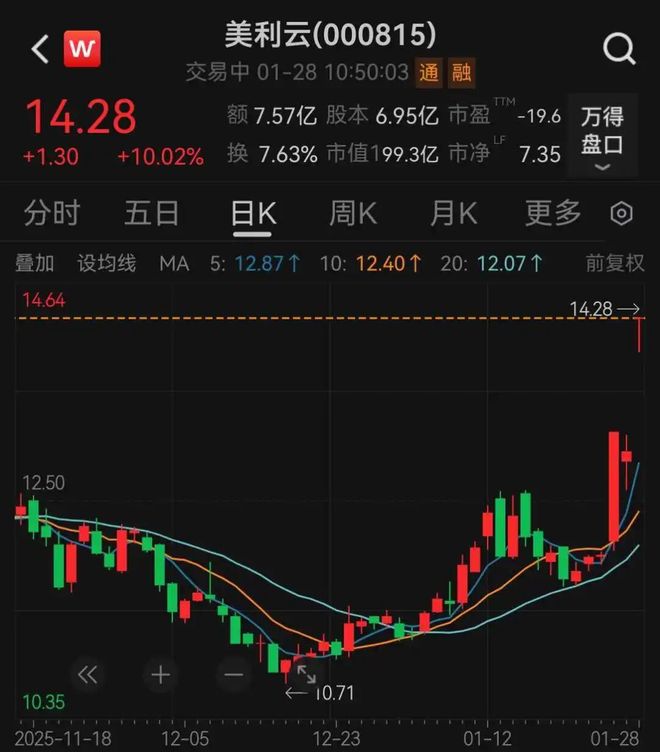
Task: Switch to the 月K chart tab
Action: [x=453, y=213]
